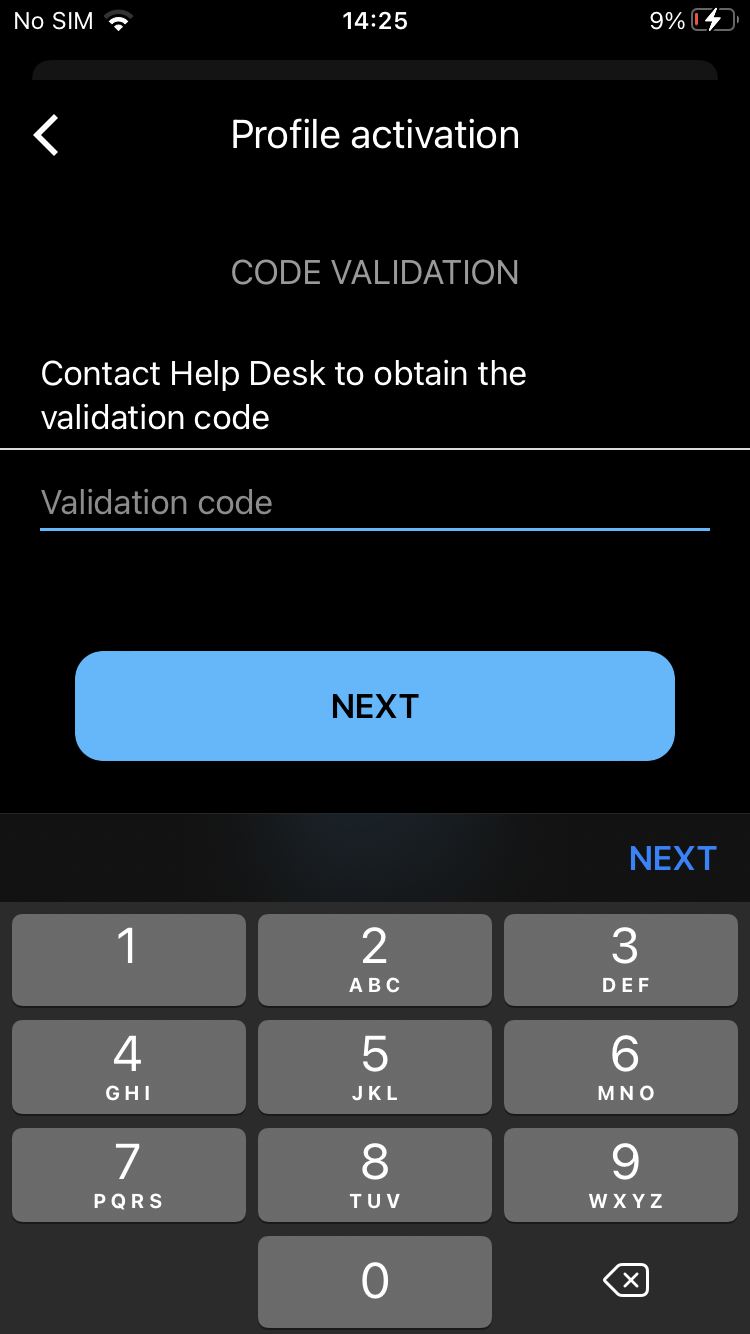The height and width of the screenshot is (1334, 750).
Task: Delete a digit with keypad backspace
Action: 626,1280
